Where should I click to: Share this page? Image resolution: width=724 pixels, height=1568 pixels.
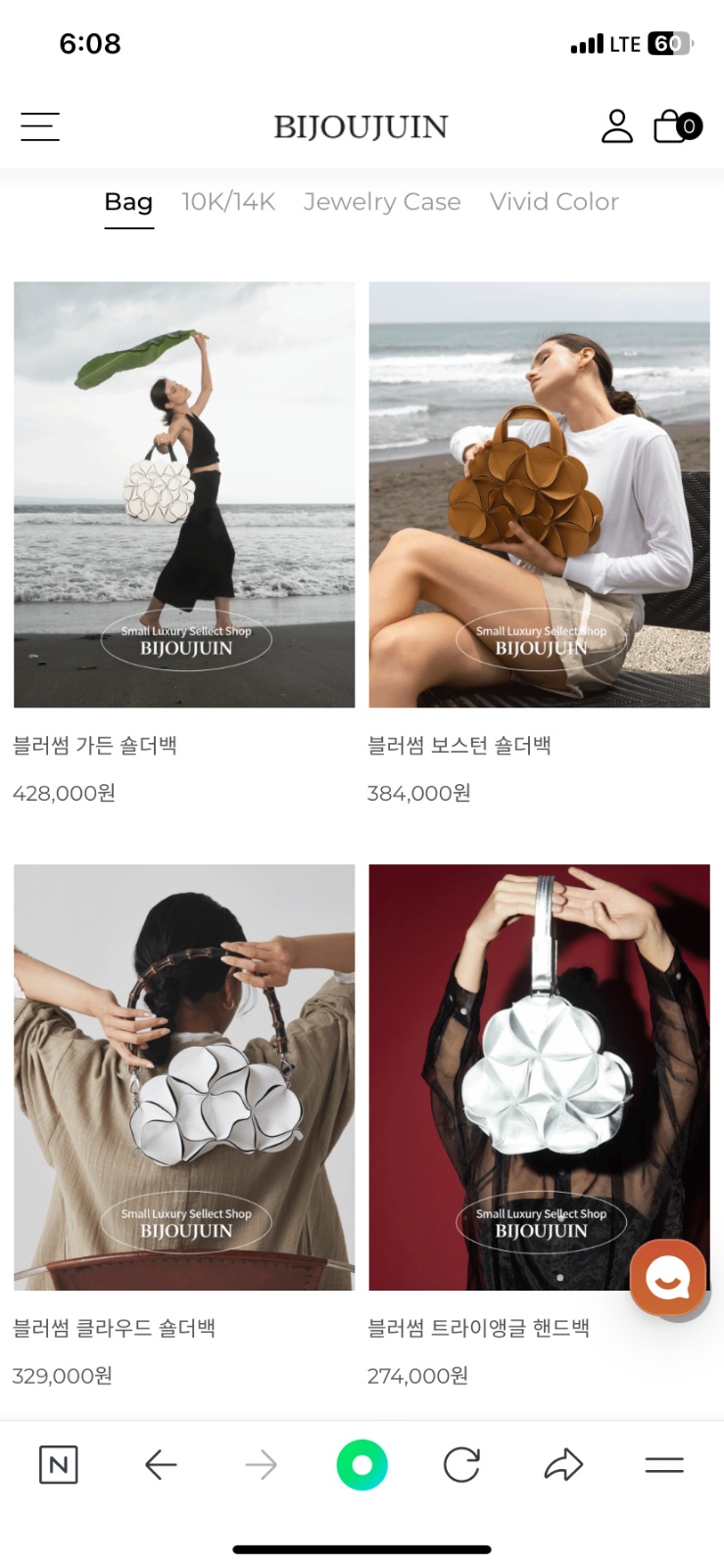tap(563, 1465)
